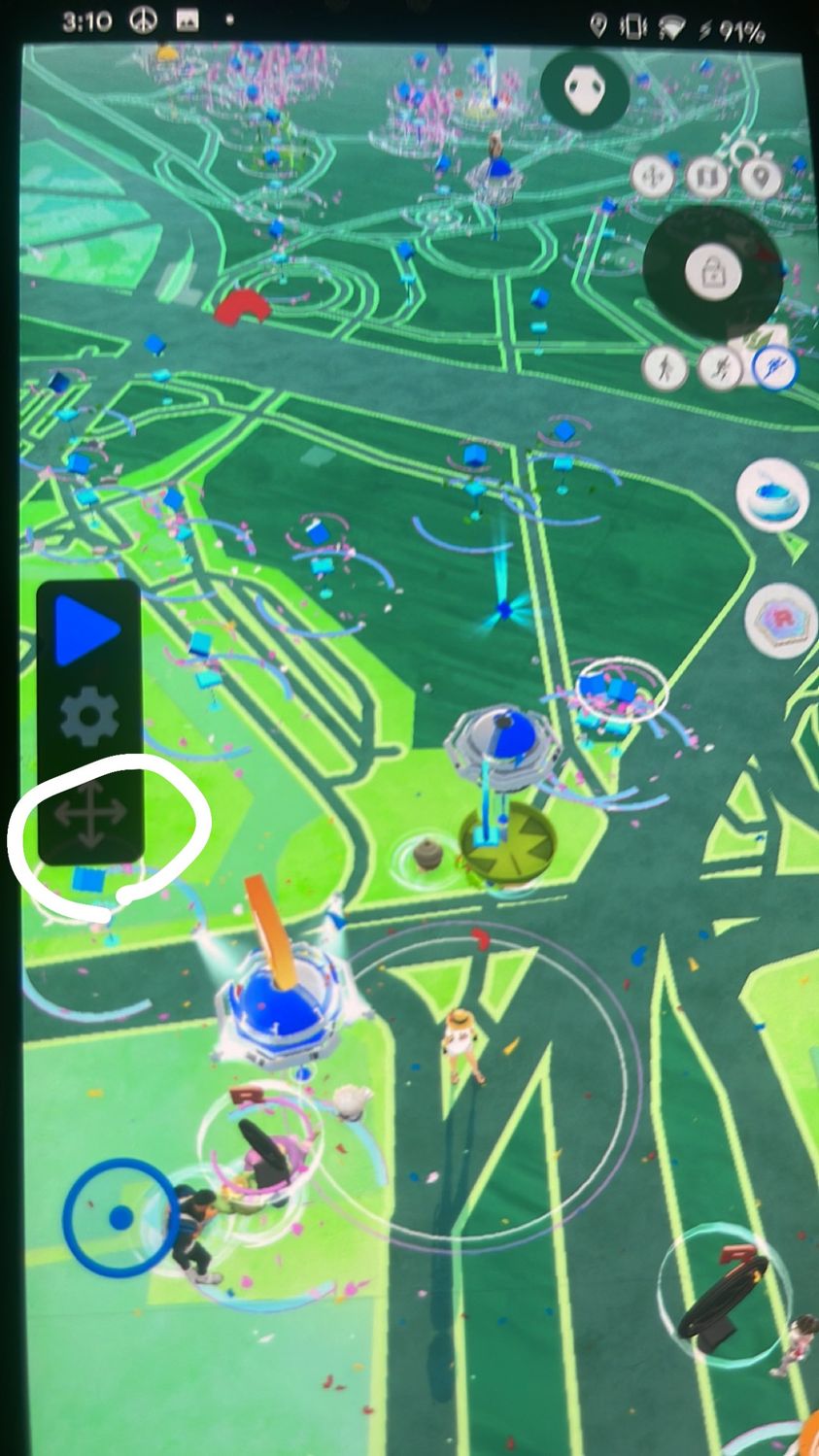
Task: Tap the small brown wild Pokémon near the gym
Action: pyautogui.click(x=427, y=854)
